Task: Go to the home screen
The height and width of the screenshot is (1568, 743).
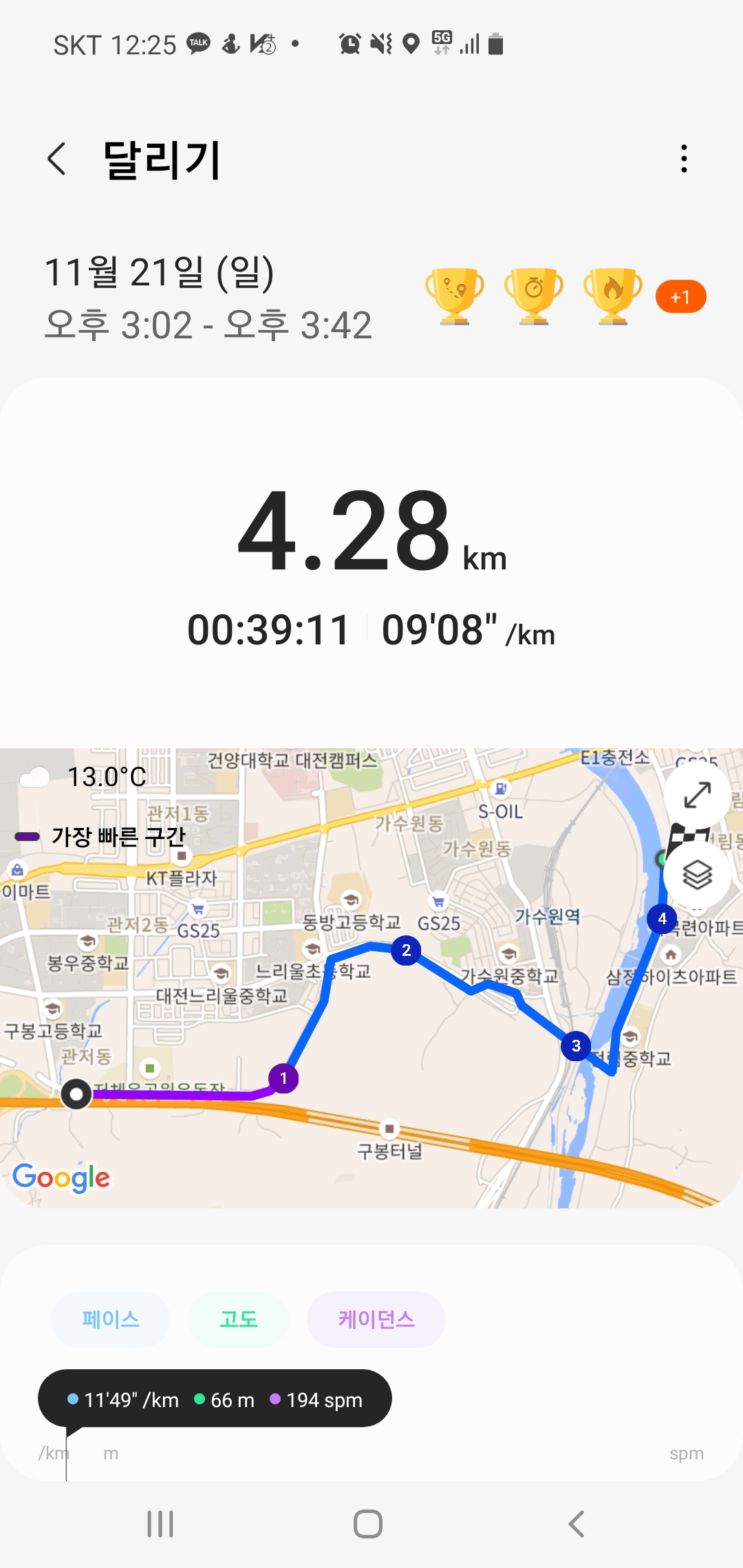Action: (x=368, y=1524)
